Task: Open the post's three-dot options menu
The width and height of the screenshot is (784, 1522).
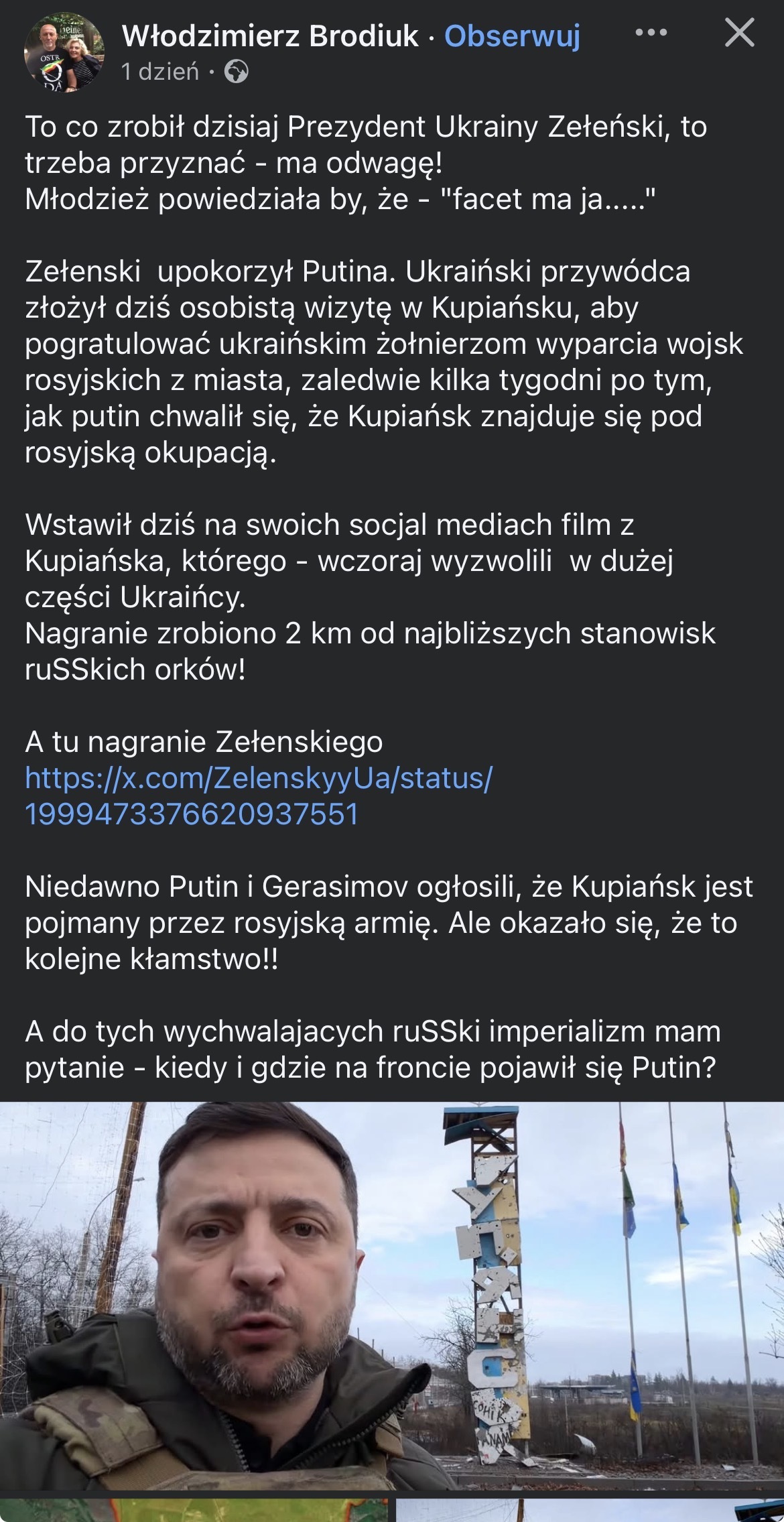Action: tap(651, 33)
